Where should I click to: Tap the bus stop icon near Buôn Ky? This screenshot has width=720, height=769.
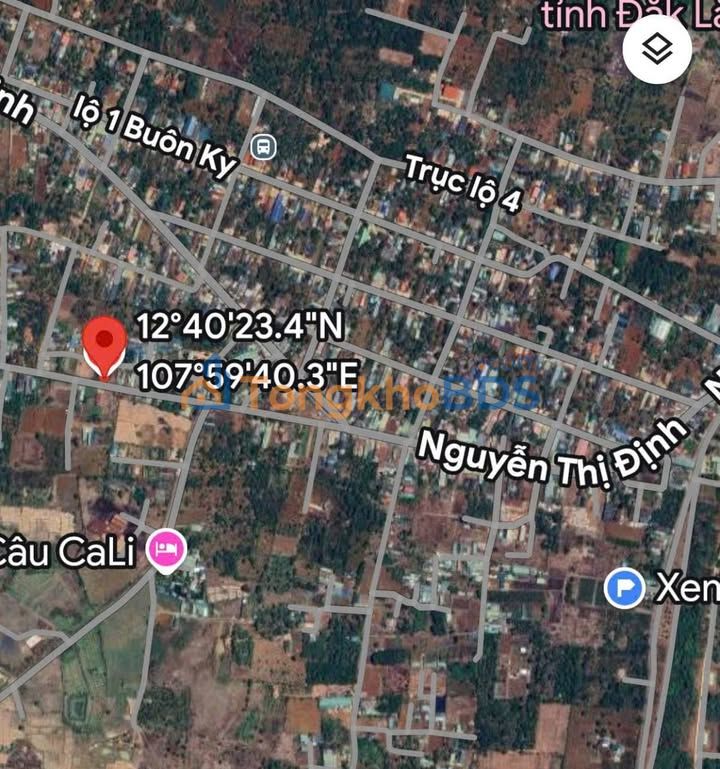[263, 147]
